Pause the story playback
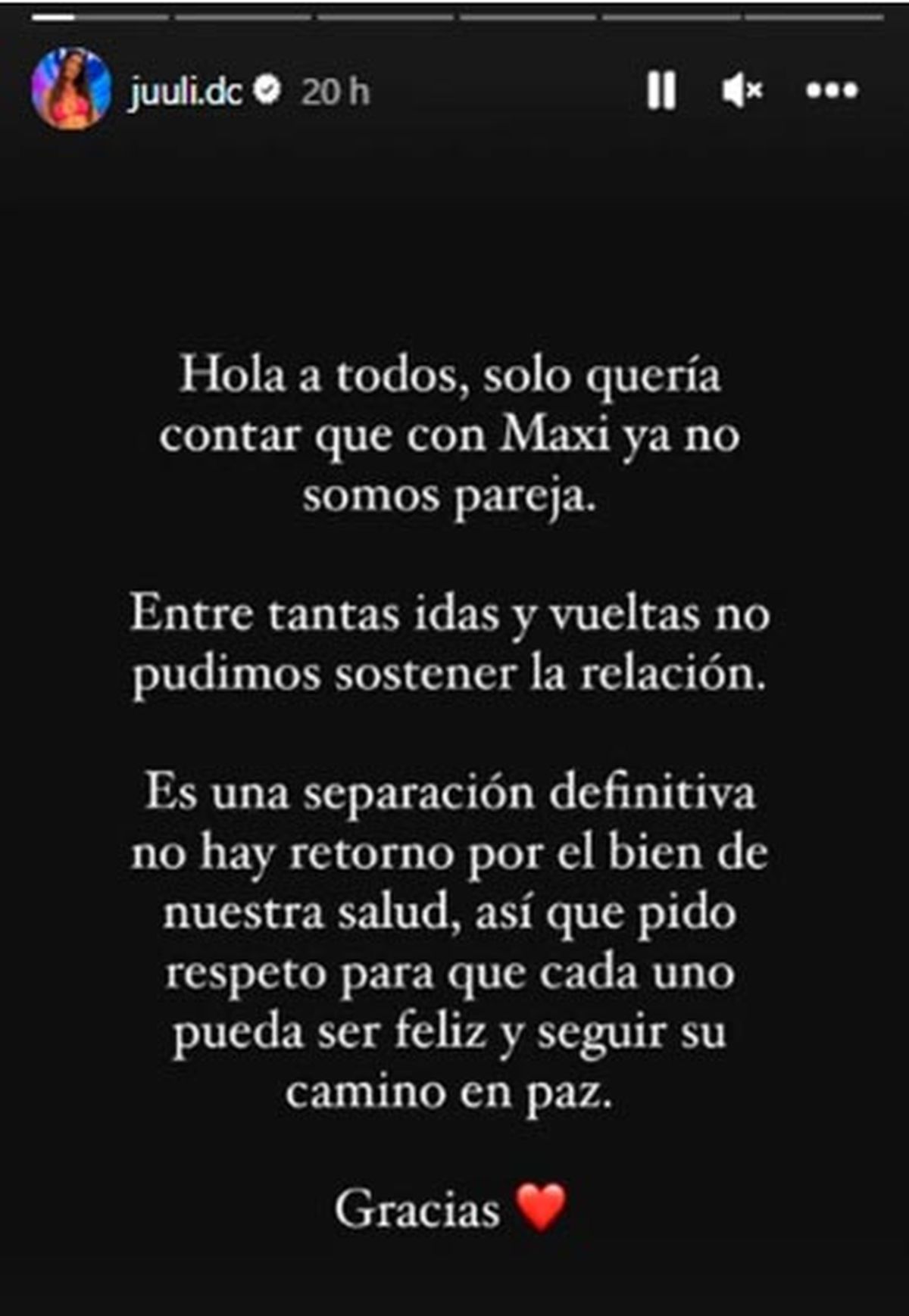The height and width of the screenshot is (1316, 909). (661, 91)
